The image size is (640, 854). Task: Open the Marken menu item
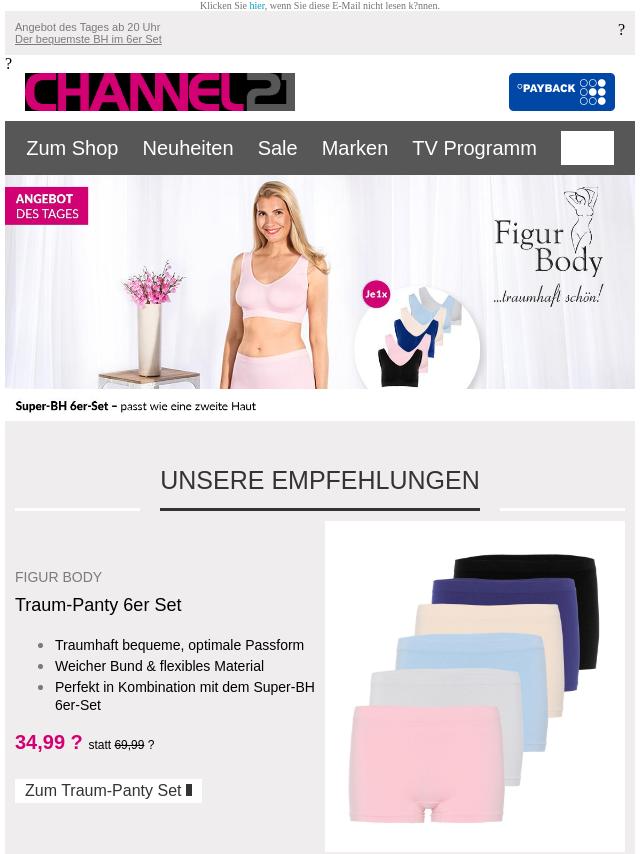pyautogui.click(x=354, y=148)
